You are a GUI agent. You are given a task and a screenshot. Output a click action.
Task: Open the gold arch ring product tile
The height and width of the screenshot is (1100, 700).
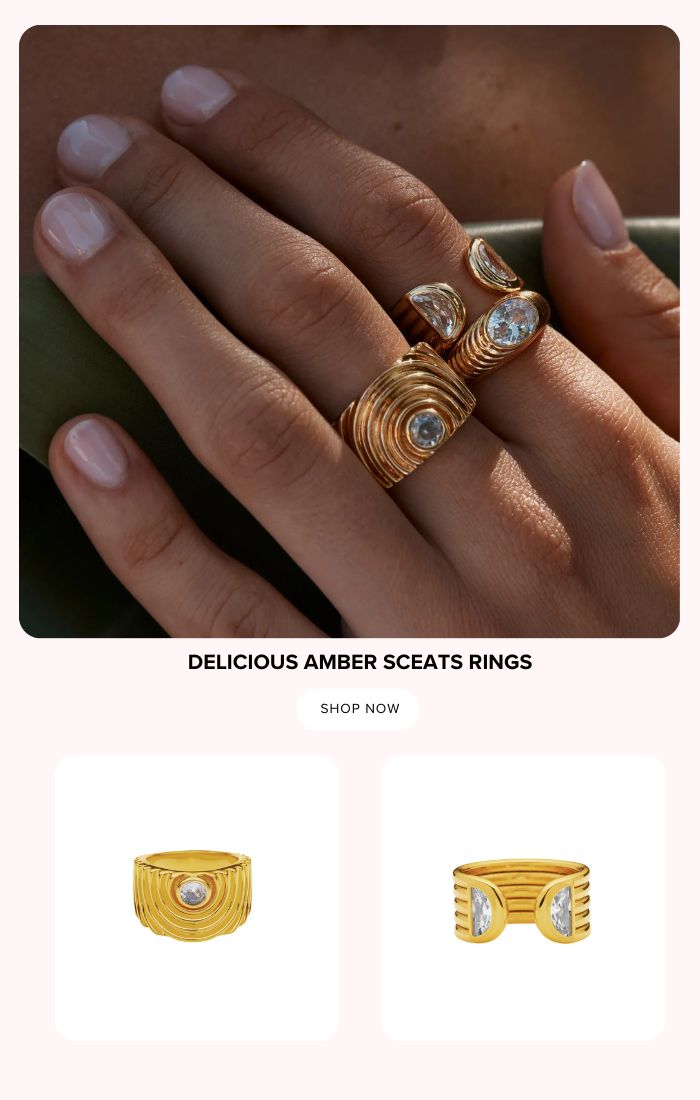coord(197,897)
